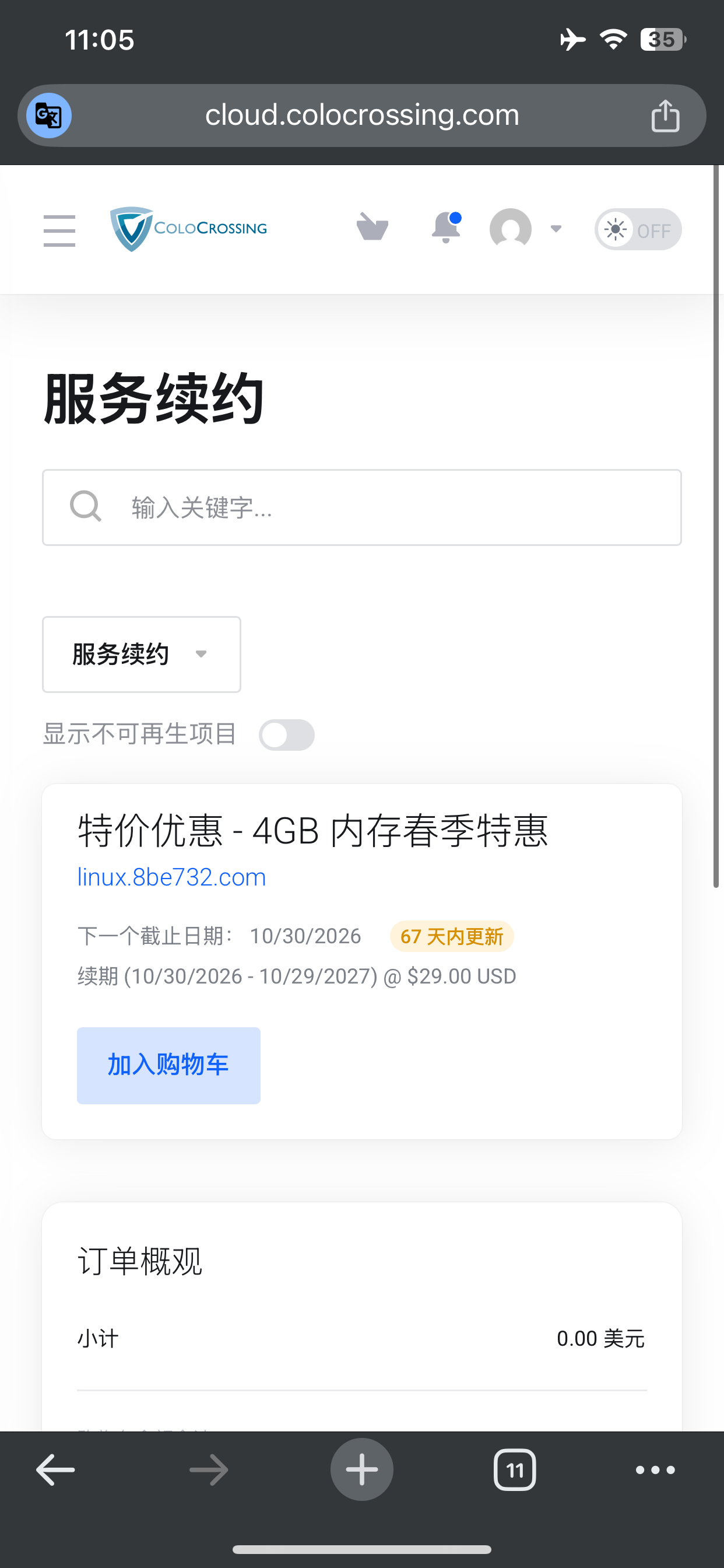Open the notifications bell
Viewport: 724px width, 1568px height.
pos(447,228)
